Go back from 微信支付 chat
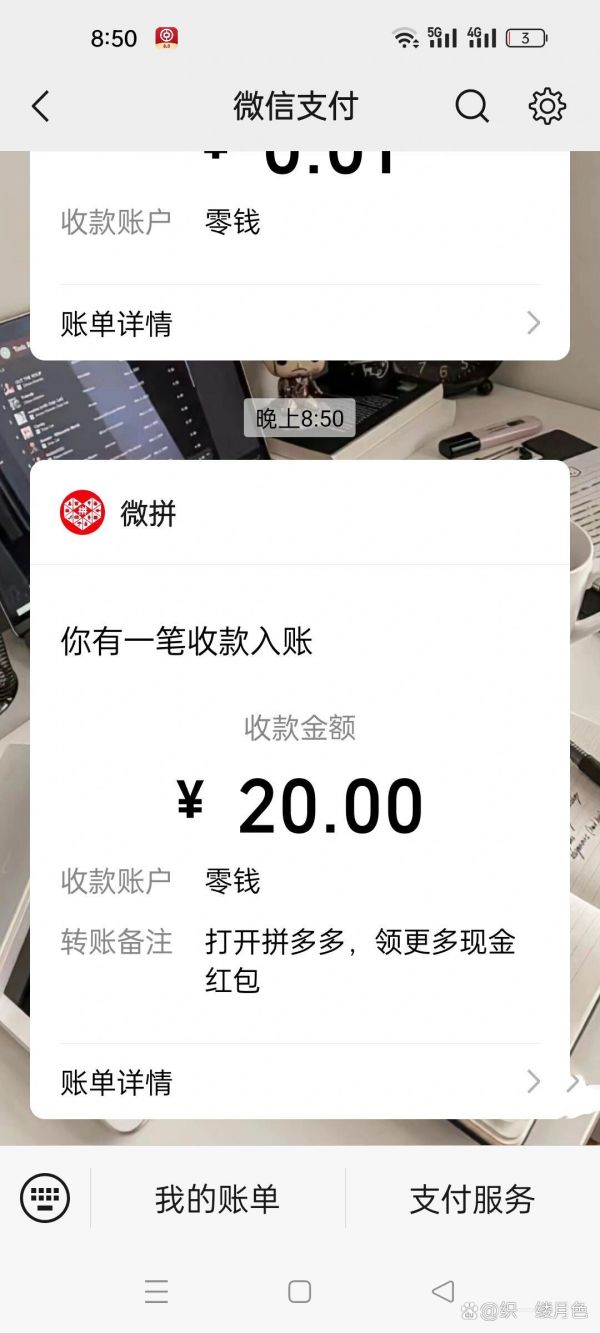 pos(41,106)
